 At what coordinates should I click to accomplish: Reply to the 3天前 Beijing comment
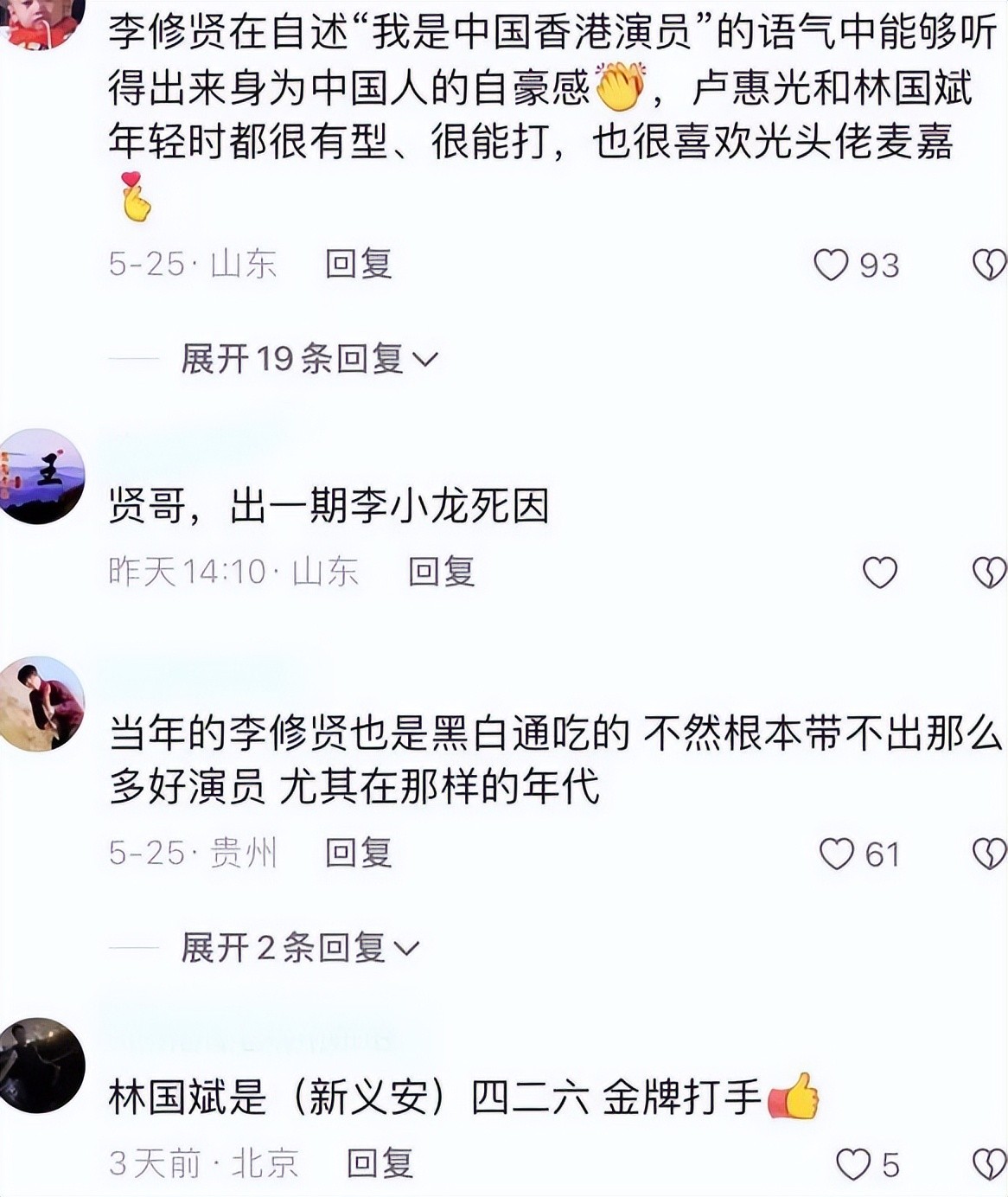pos(380,1163)
